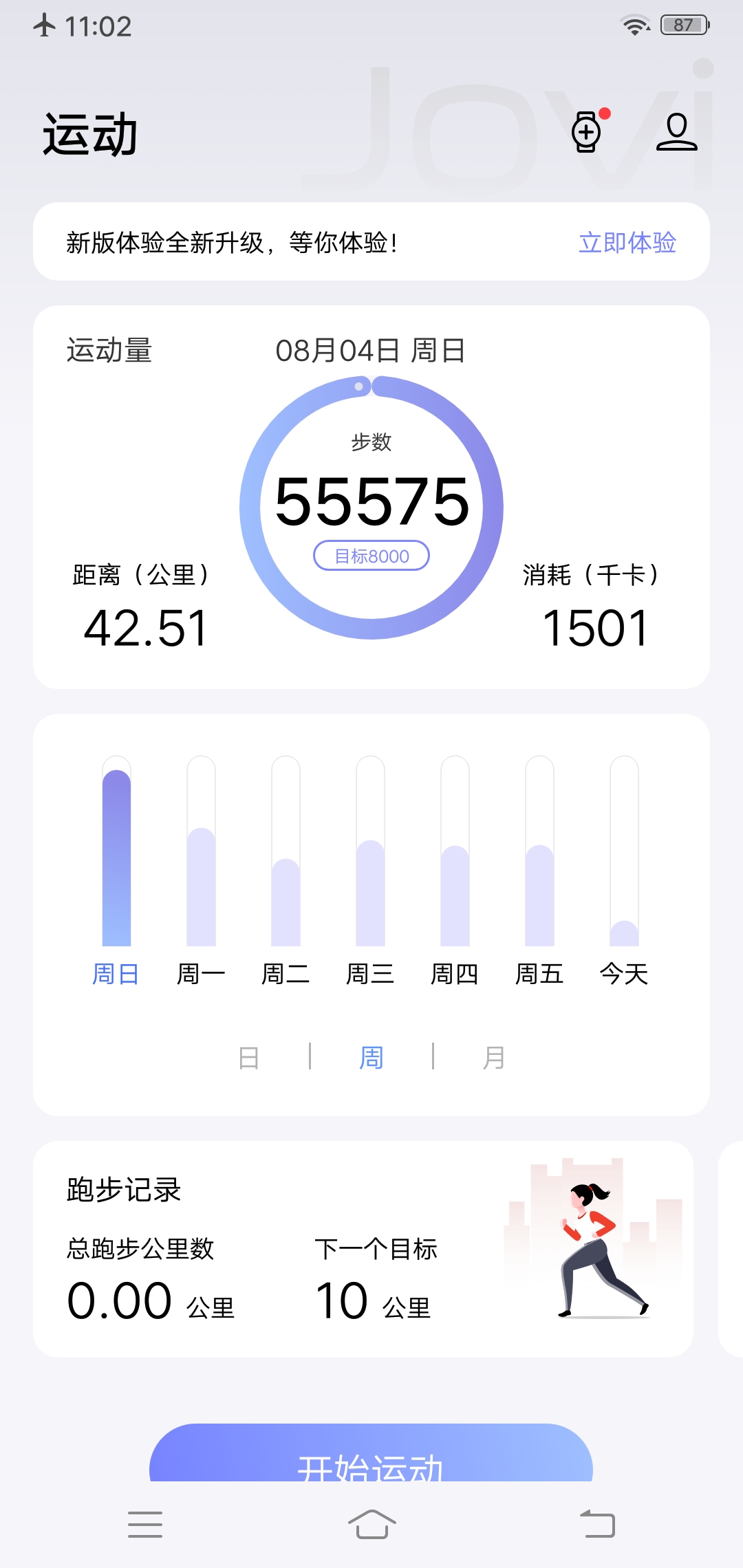Tap the 开始运动 button
The width and height of the screenshot is (743, 1568).
[x=371, y=1455]
